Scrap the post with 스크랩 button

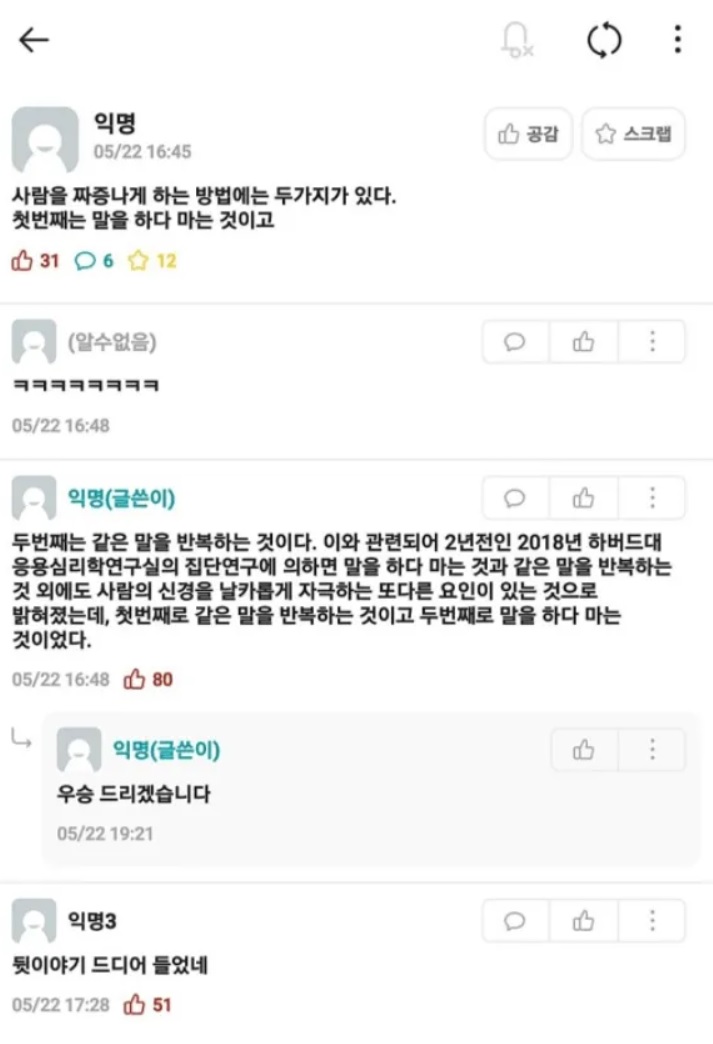(x=633, y=134)
